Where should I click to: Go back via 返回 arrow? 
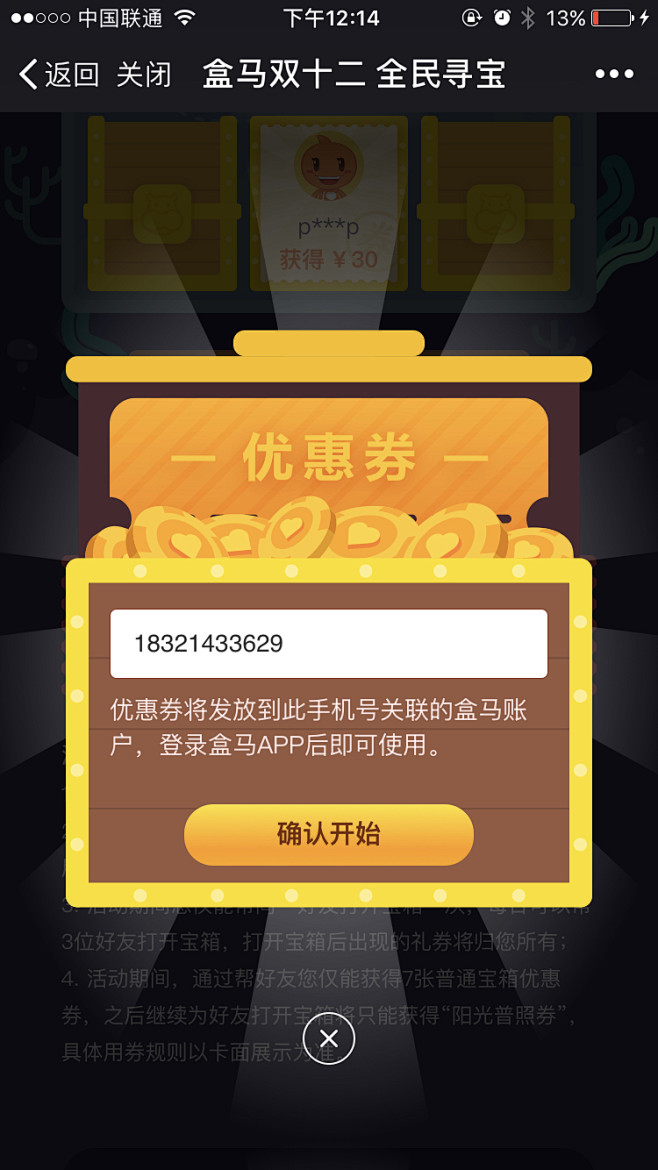pyautogui.click(x=58, y=75)
